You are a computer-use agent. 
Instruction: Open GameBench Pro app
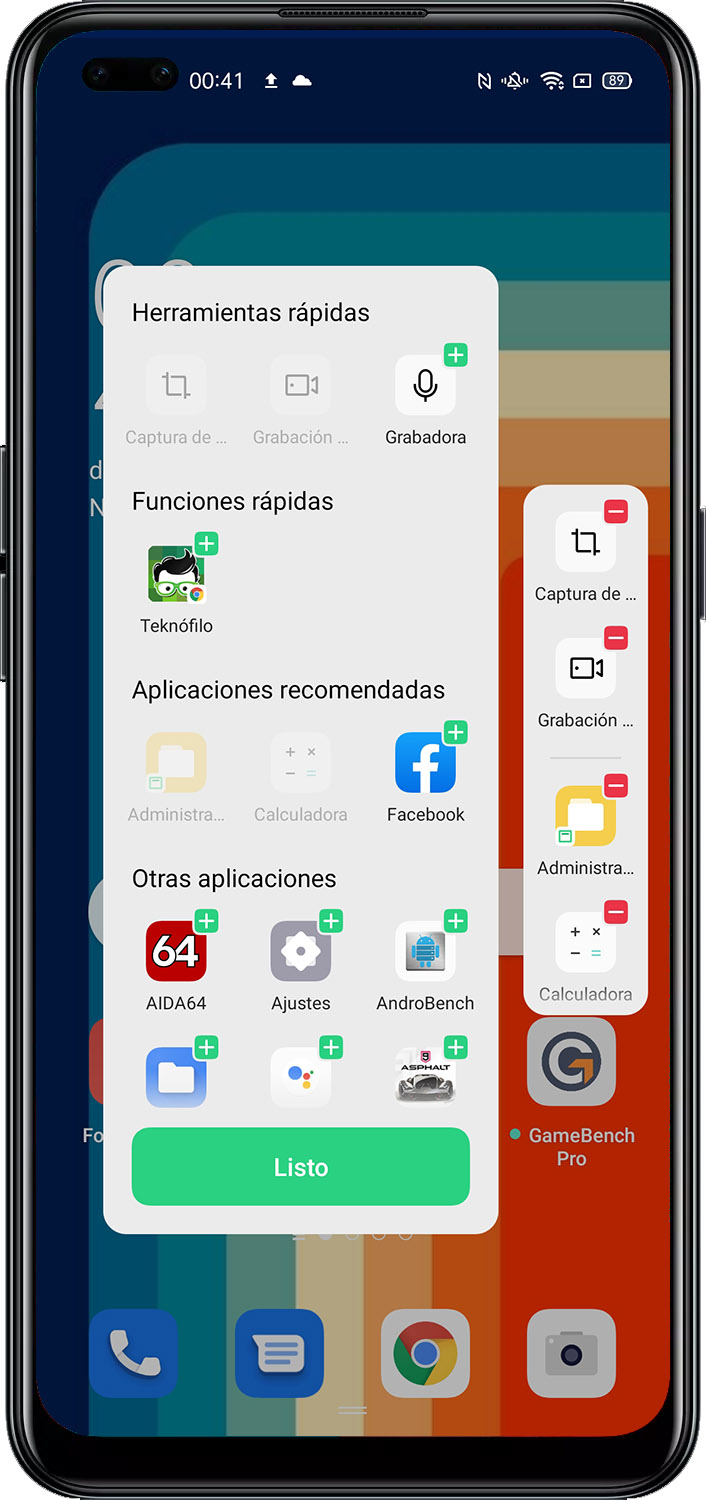tap(571, 1062)
